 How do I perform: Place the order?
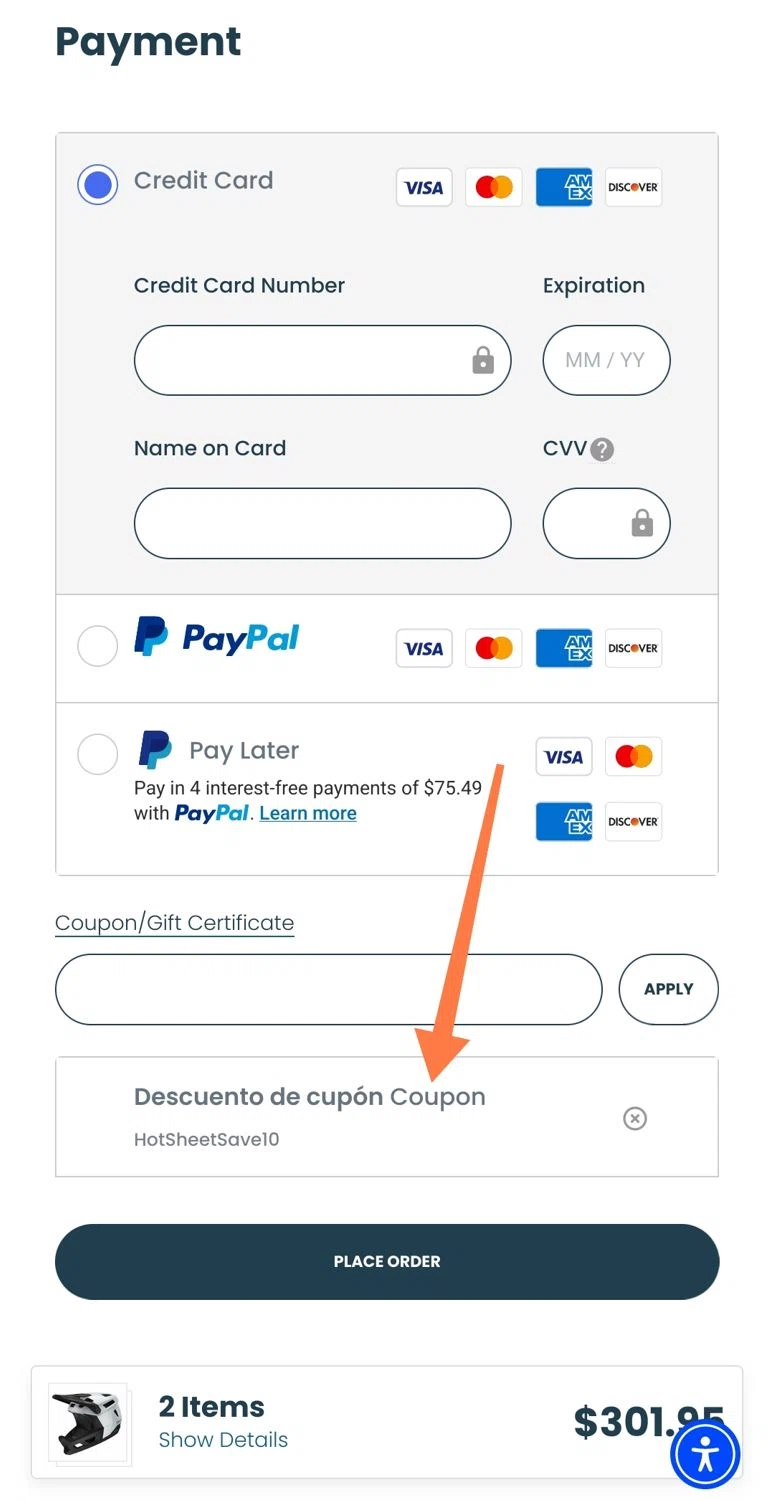click(x=387, y=1261)
